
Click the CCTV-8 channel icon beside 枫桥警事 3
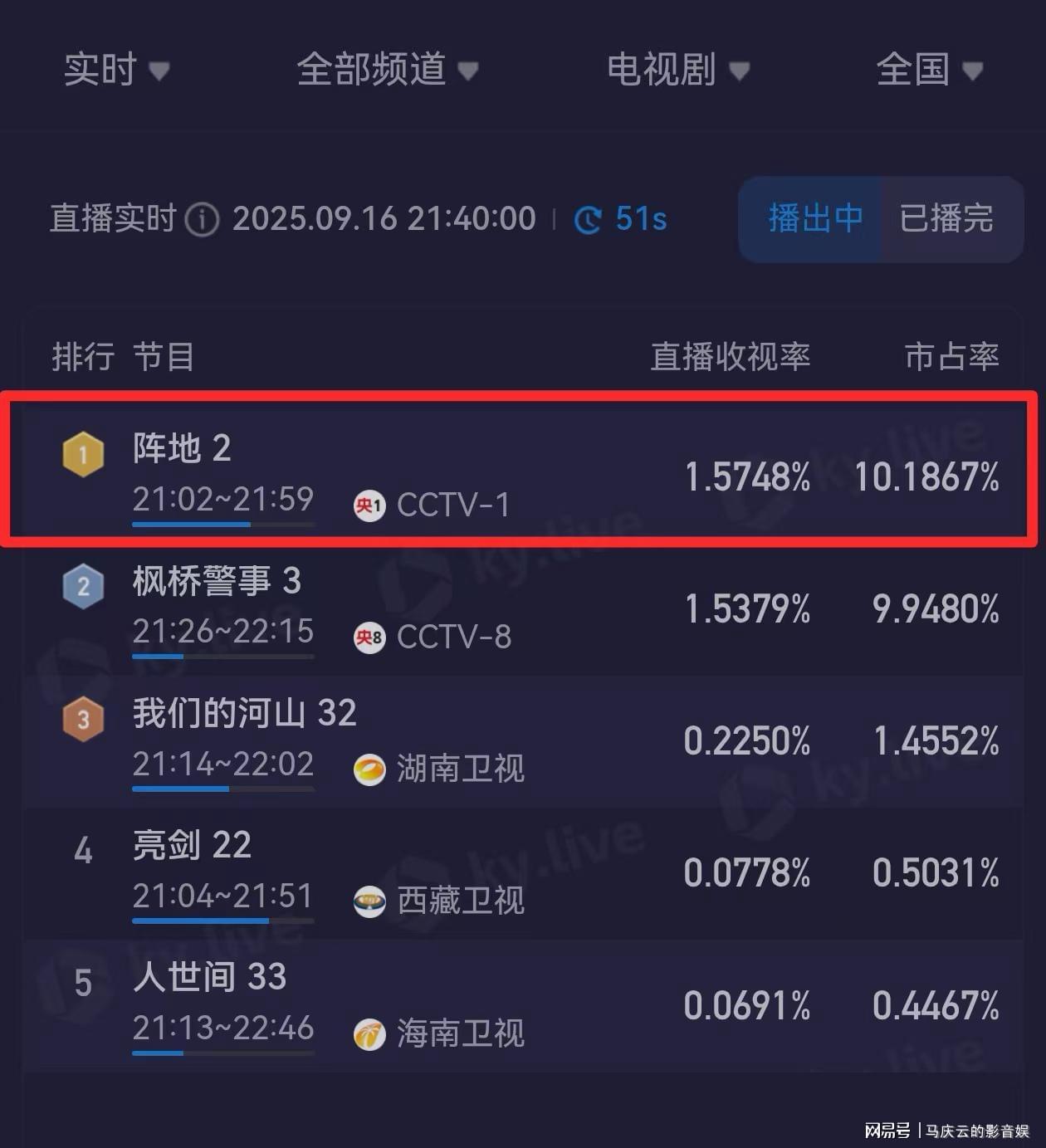369,638
